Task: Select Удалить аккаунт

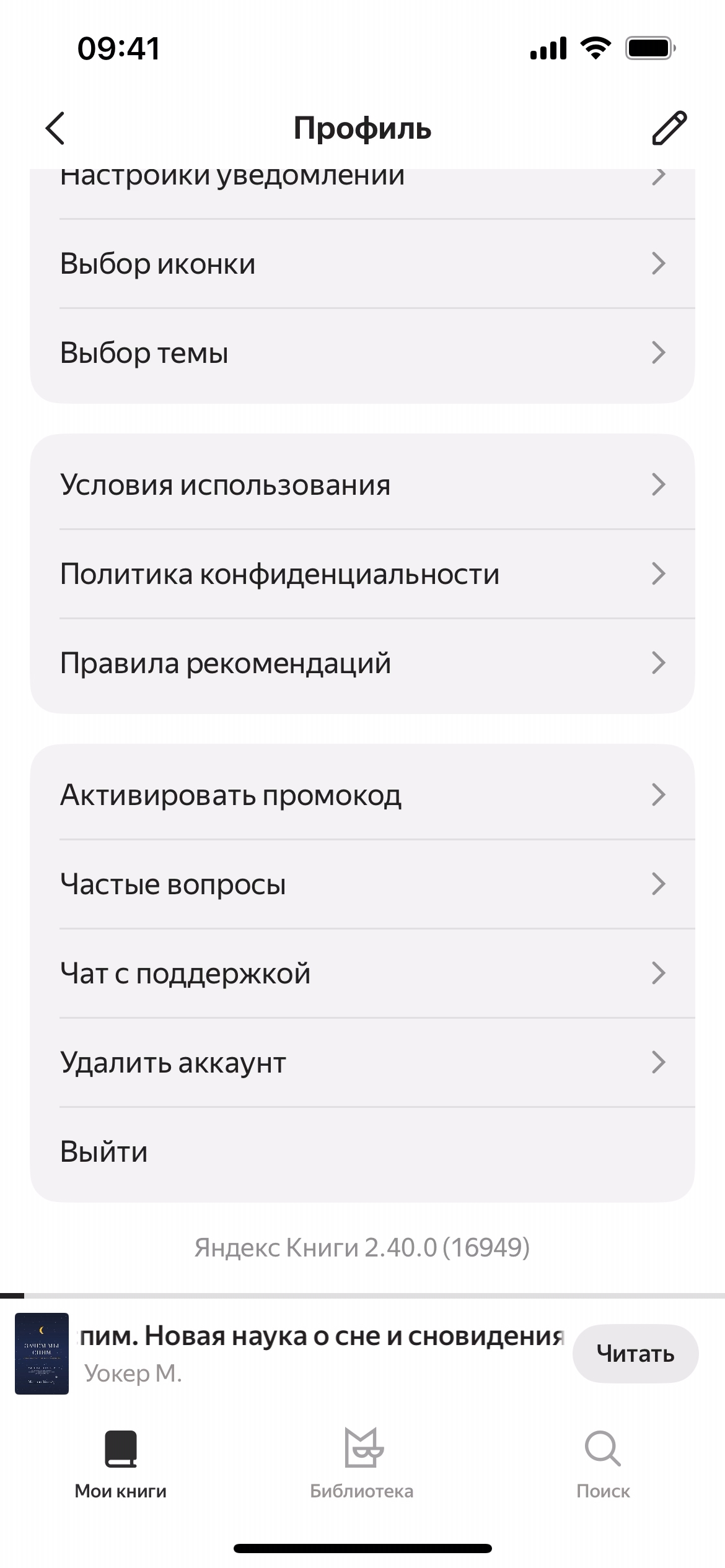Action: tap(362, 1062)
